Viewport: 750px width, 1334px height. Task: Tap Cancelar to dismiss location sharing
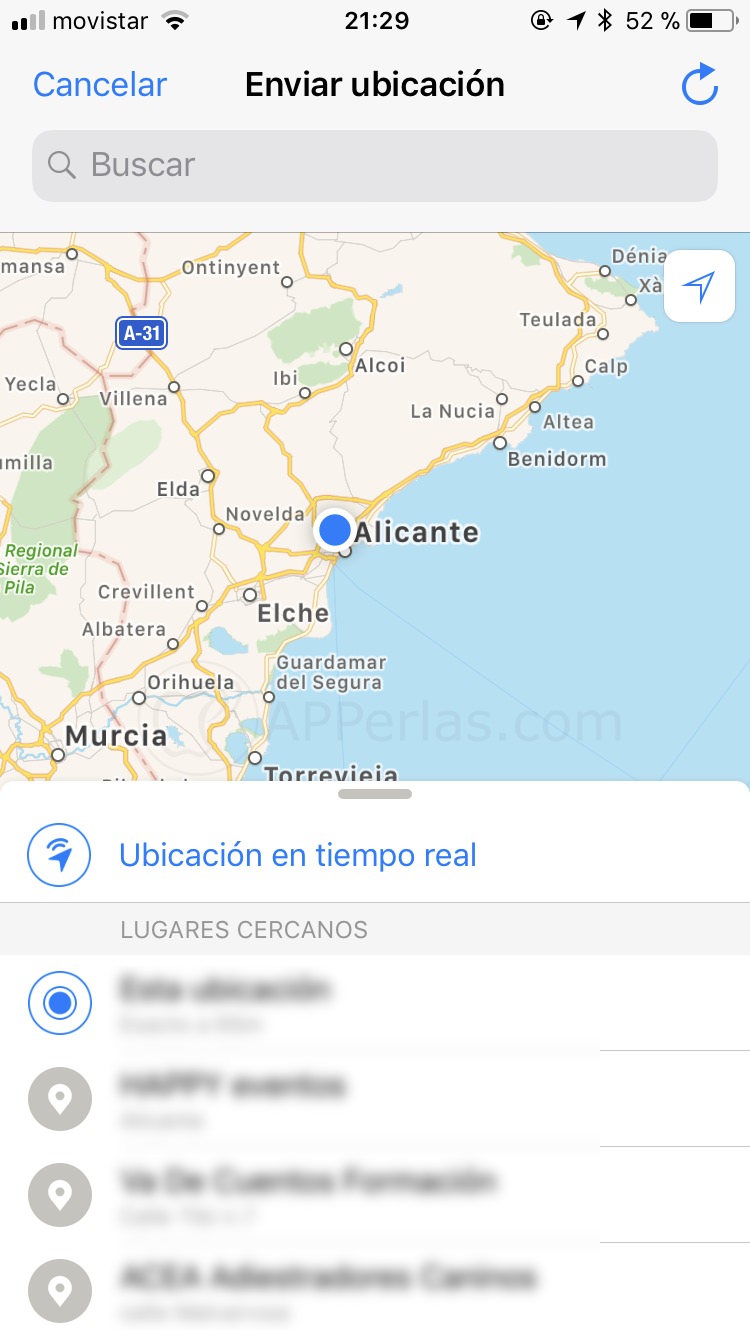(100, 85)
